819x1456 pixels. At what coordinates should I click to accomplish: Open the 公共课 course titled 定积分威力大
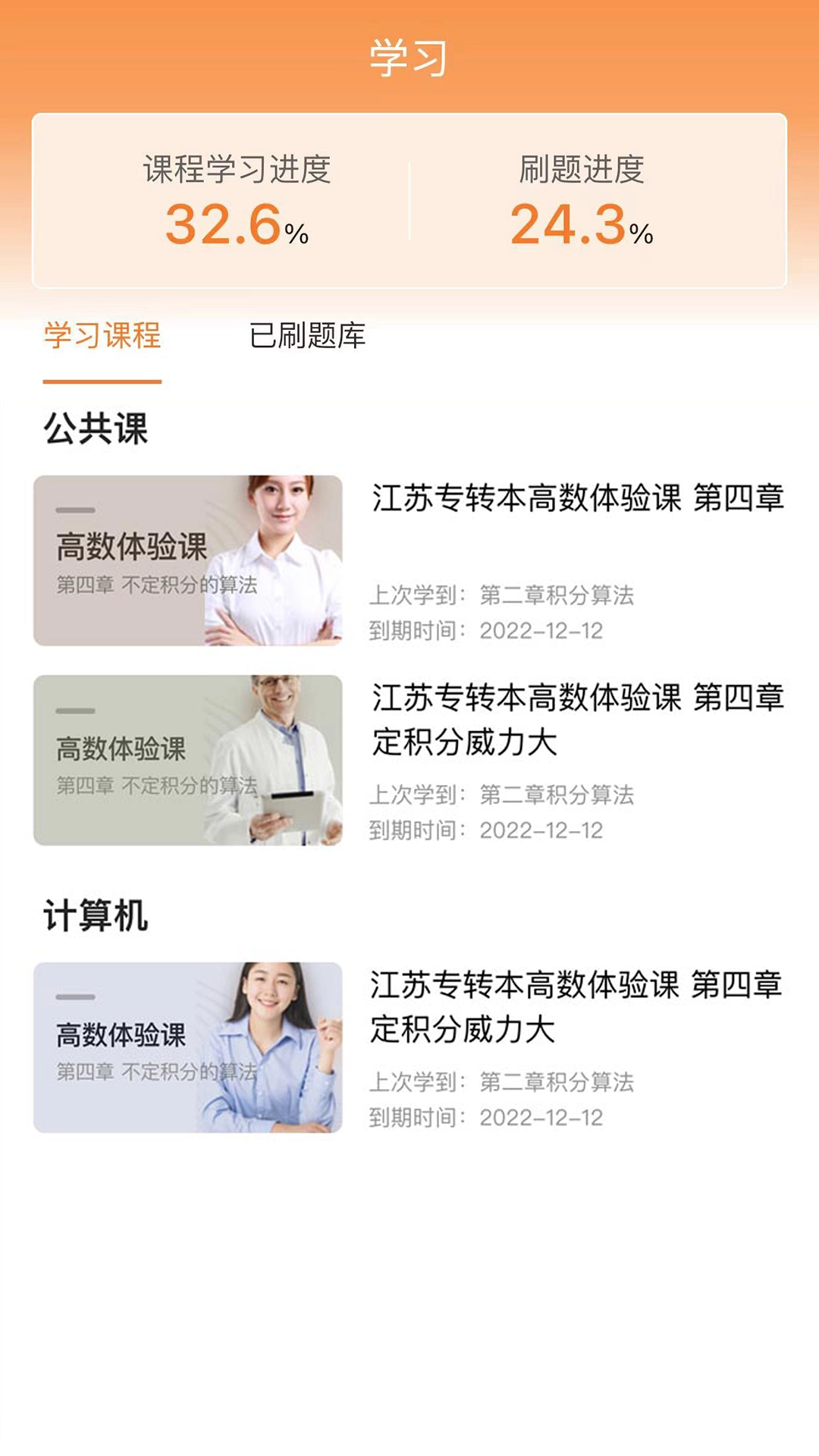[x=409, y=760]
